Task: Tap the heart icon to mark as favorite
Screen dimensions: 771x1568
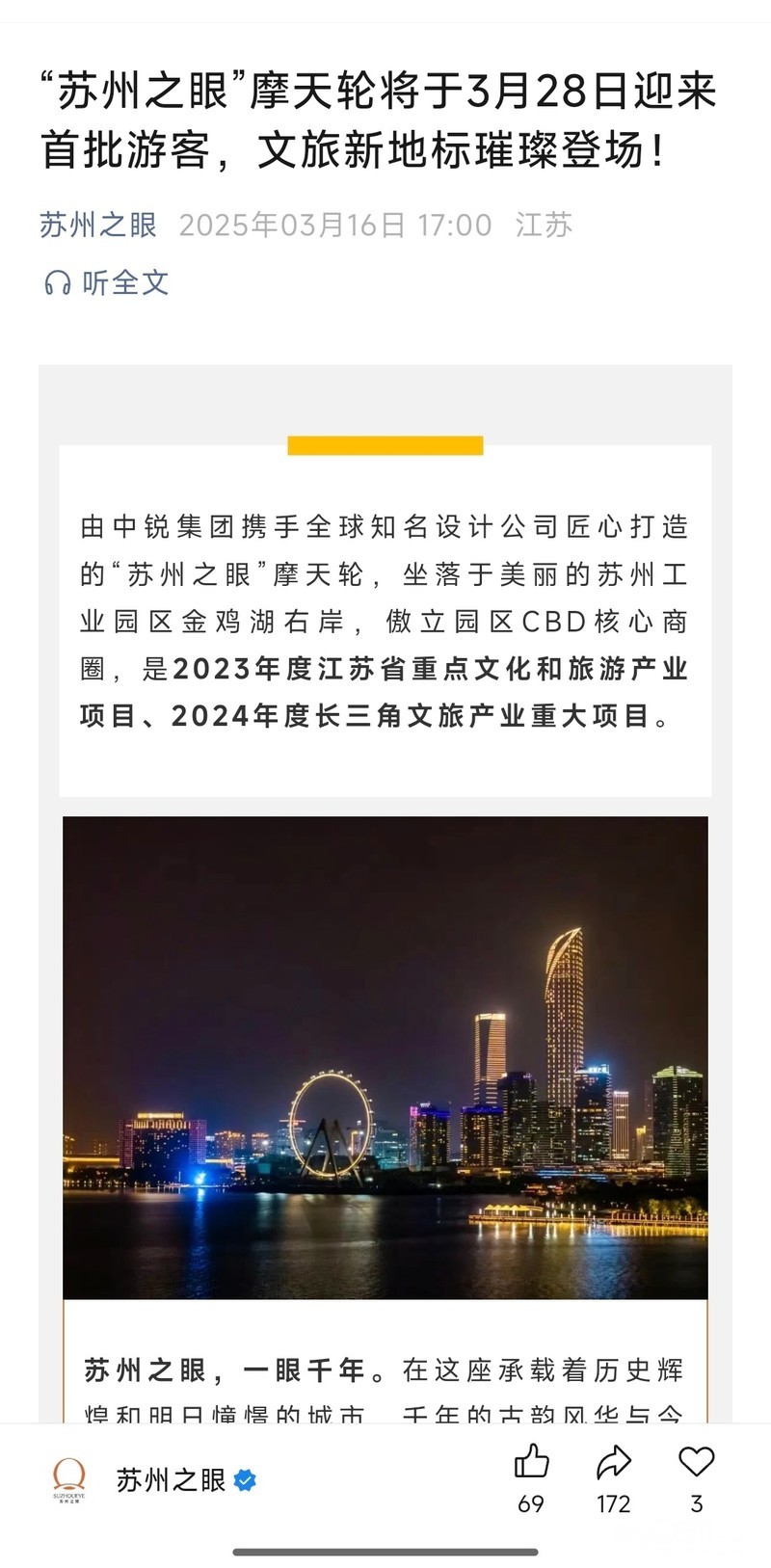Action: 696,1463
